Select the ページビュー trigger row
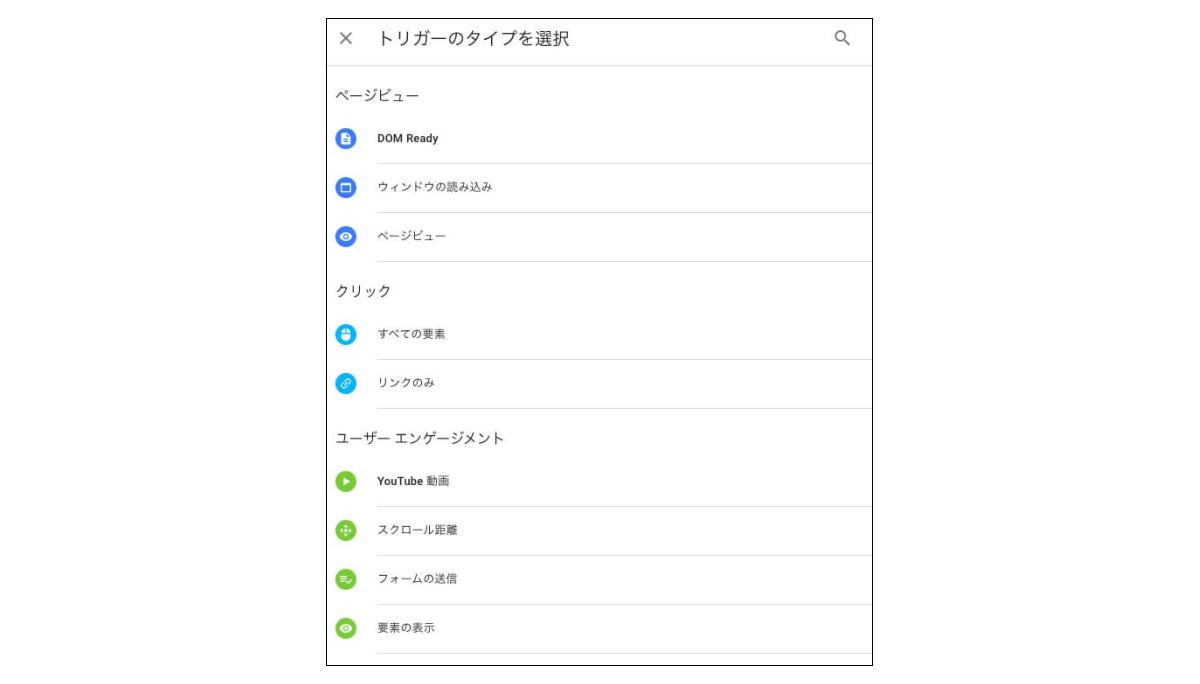1200x684 pixels. tap(599, 237)
